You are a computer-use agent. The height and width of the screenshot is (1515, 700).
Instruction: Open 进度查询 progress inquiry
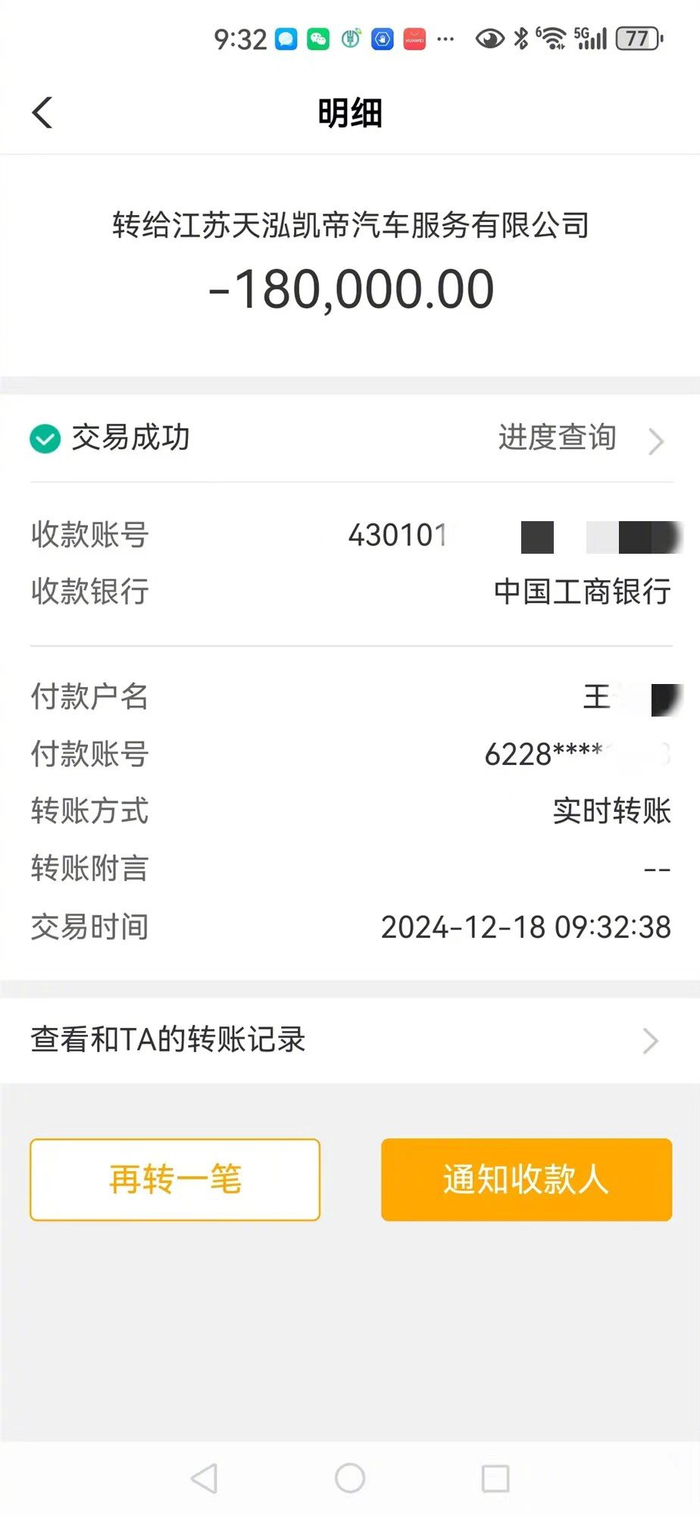[x=580, y=439]
